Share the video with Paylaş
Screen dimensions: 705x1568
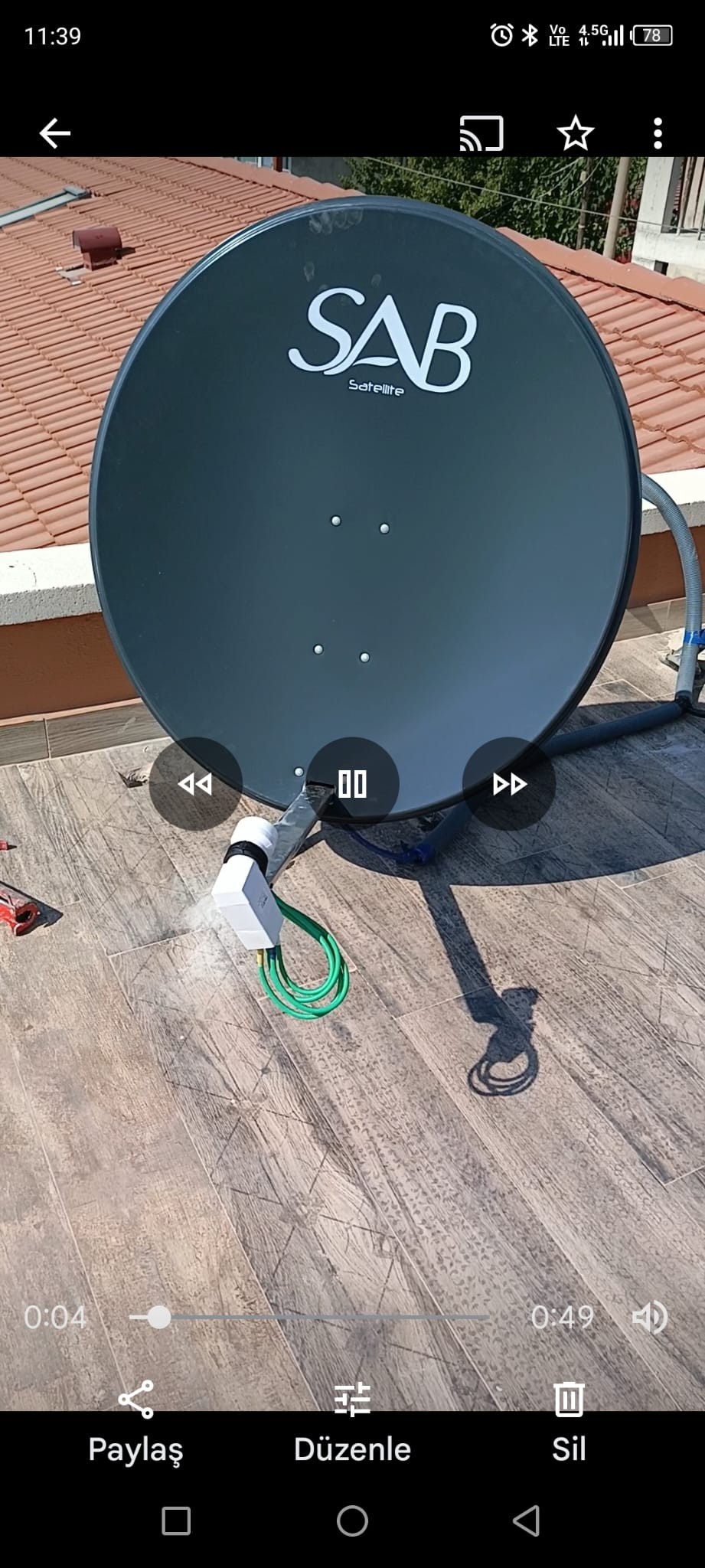(135, 1423)
